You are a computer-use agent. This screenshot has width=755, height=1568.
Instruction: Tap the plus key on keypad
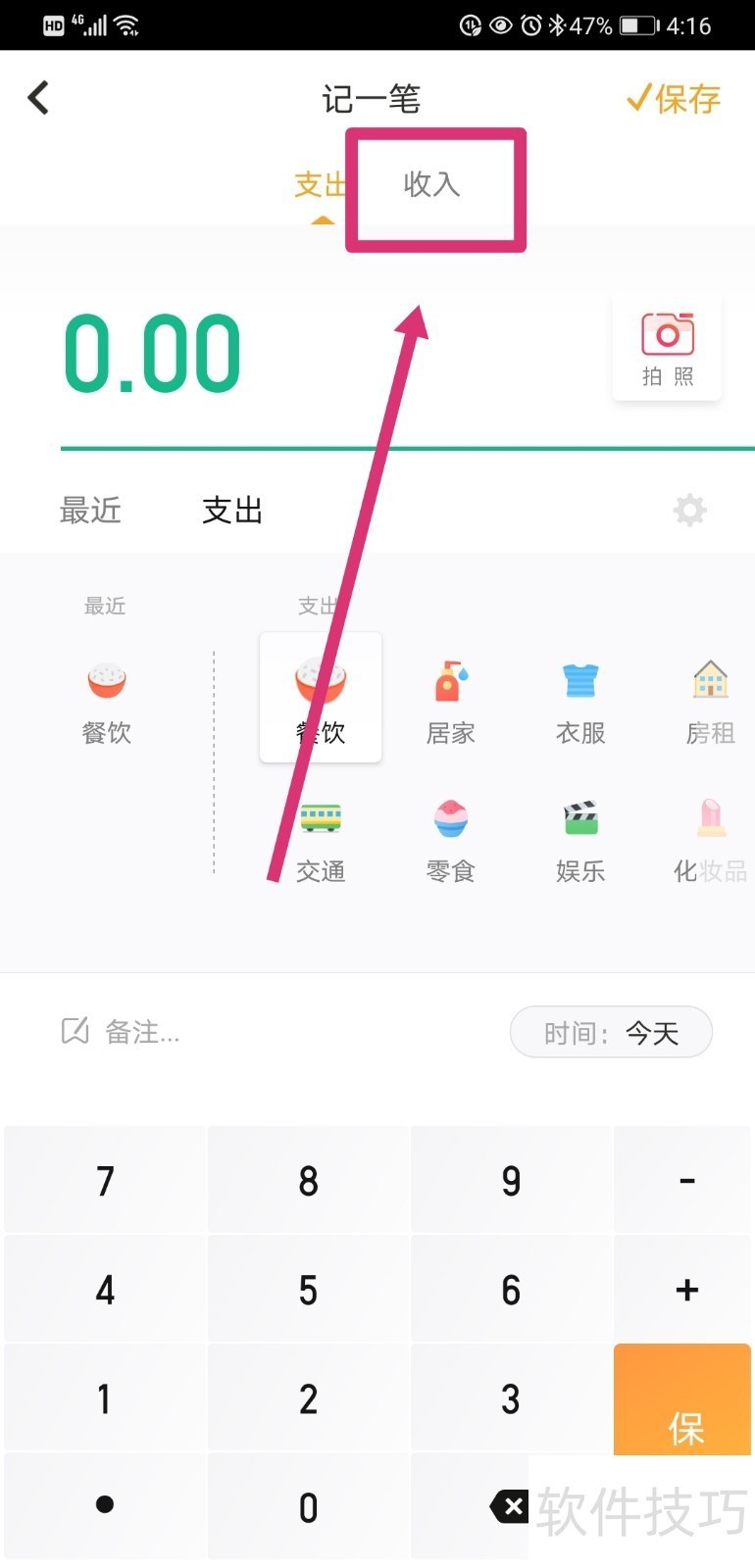point(686,1290)
